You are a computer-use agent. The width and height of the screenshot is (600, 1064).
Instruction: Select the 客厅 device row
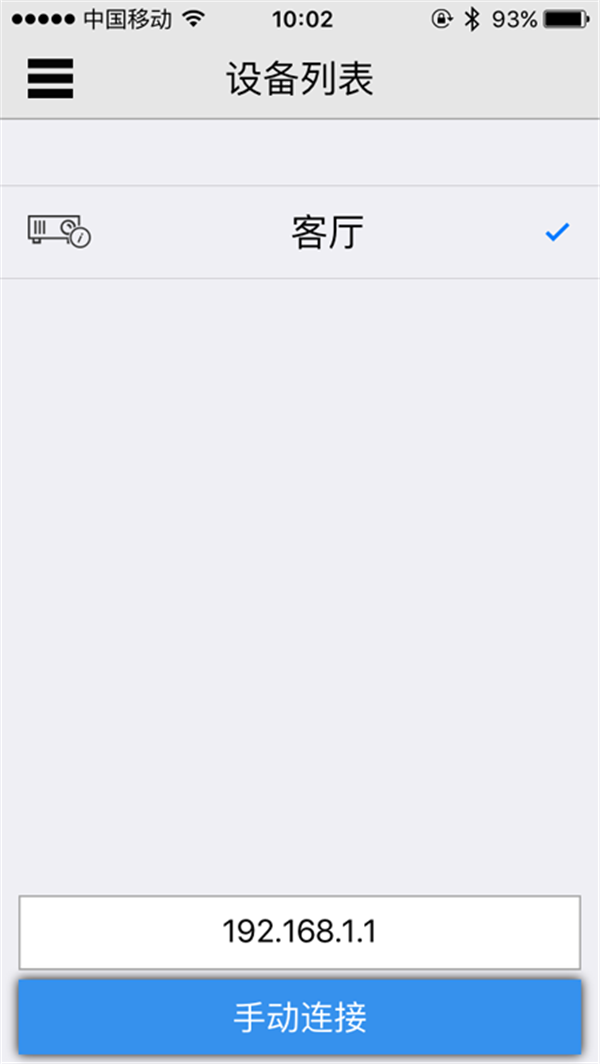coord(300,232)
